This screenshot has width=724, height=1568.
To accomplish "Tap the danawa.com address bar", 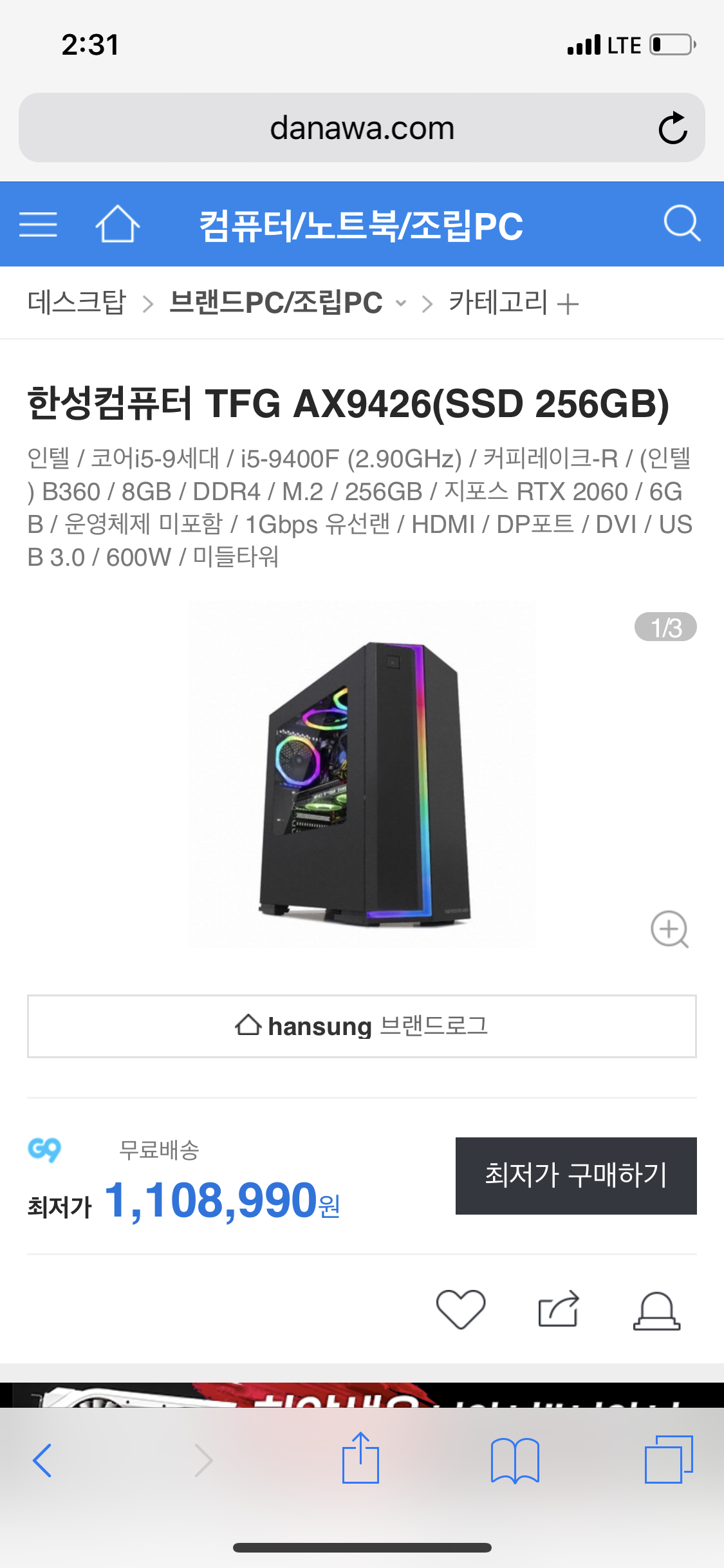I will point(362,128).
